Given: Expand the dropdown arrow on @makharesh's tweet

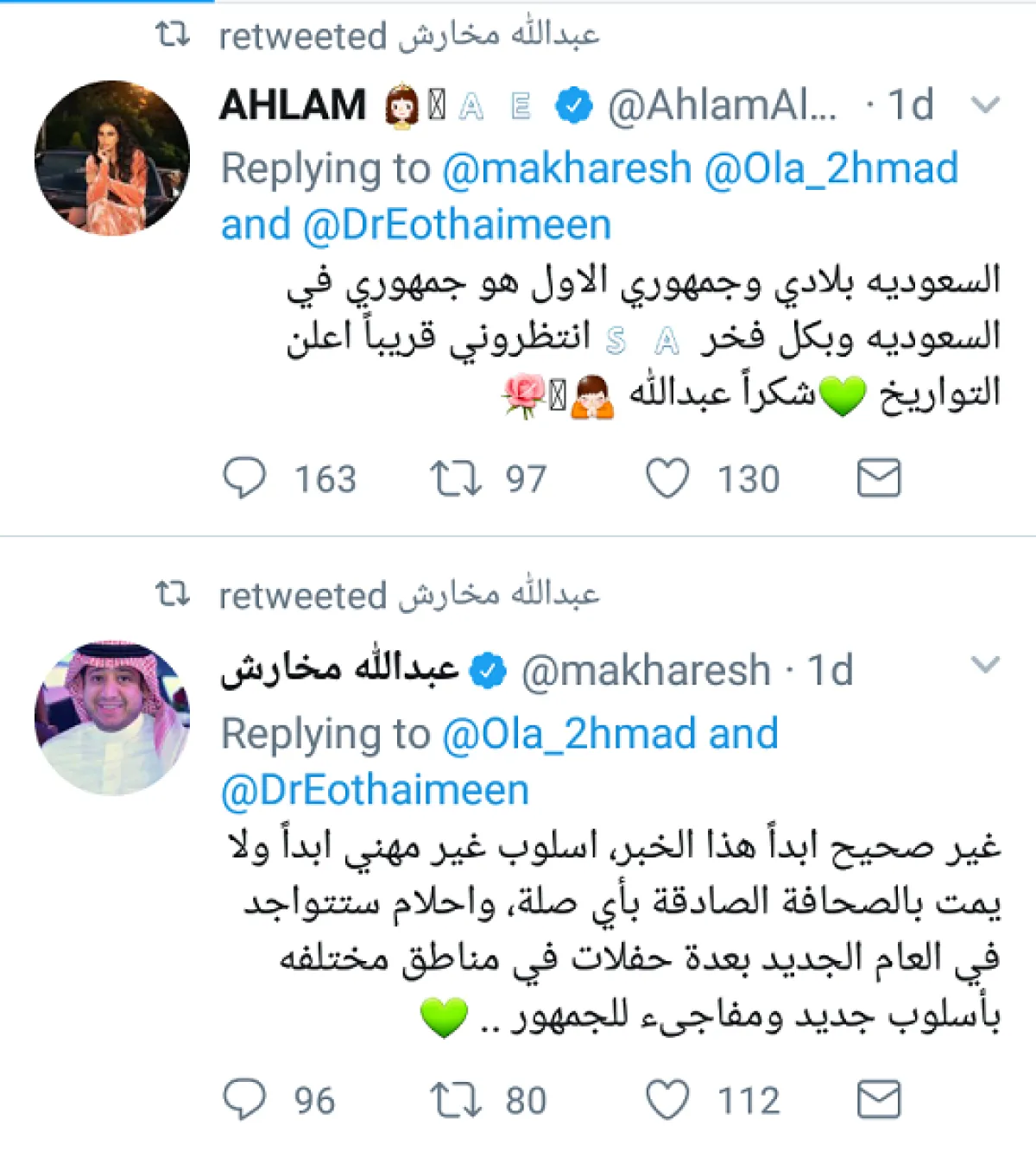Looking at the screenshot, I should coord(985,665).
